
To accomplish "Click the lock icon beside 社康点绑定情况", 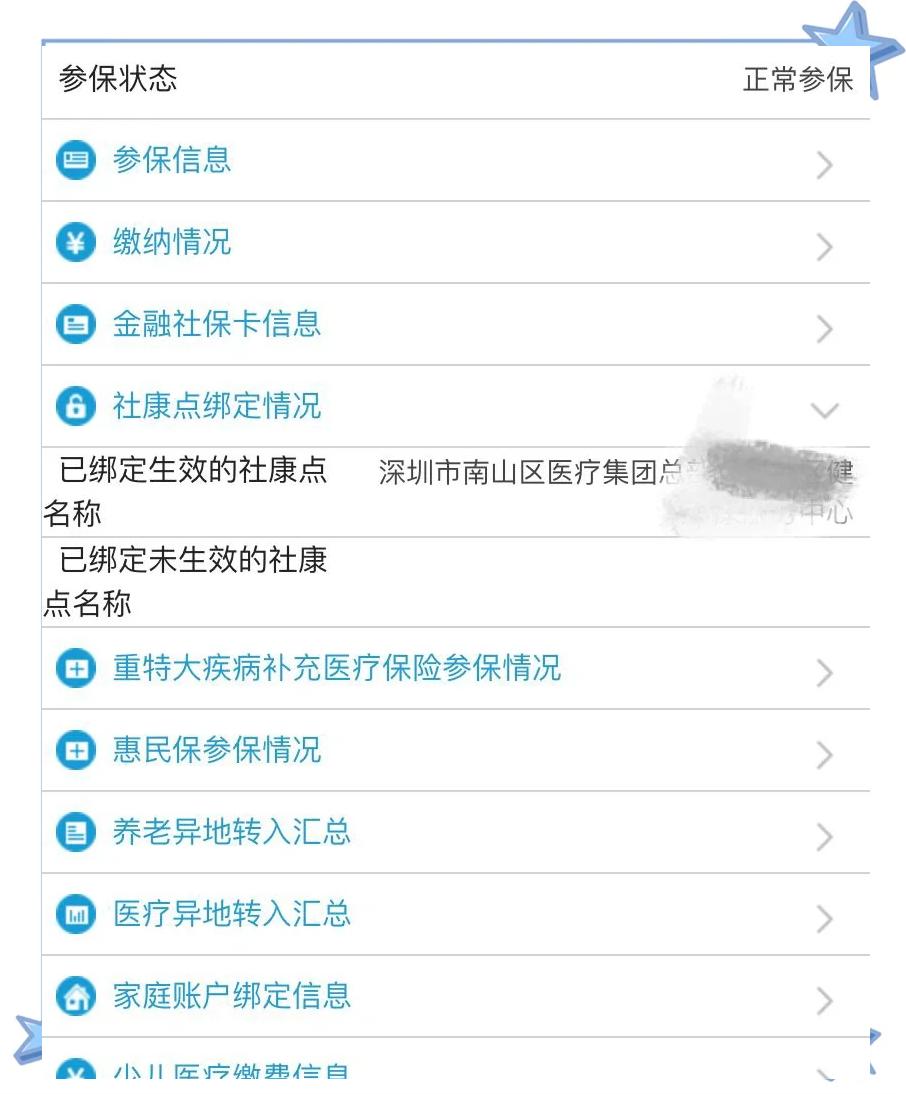I will coord(74,406).
